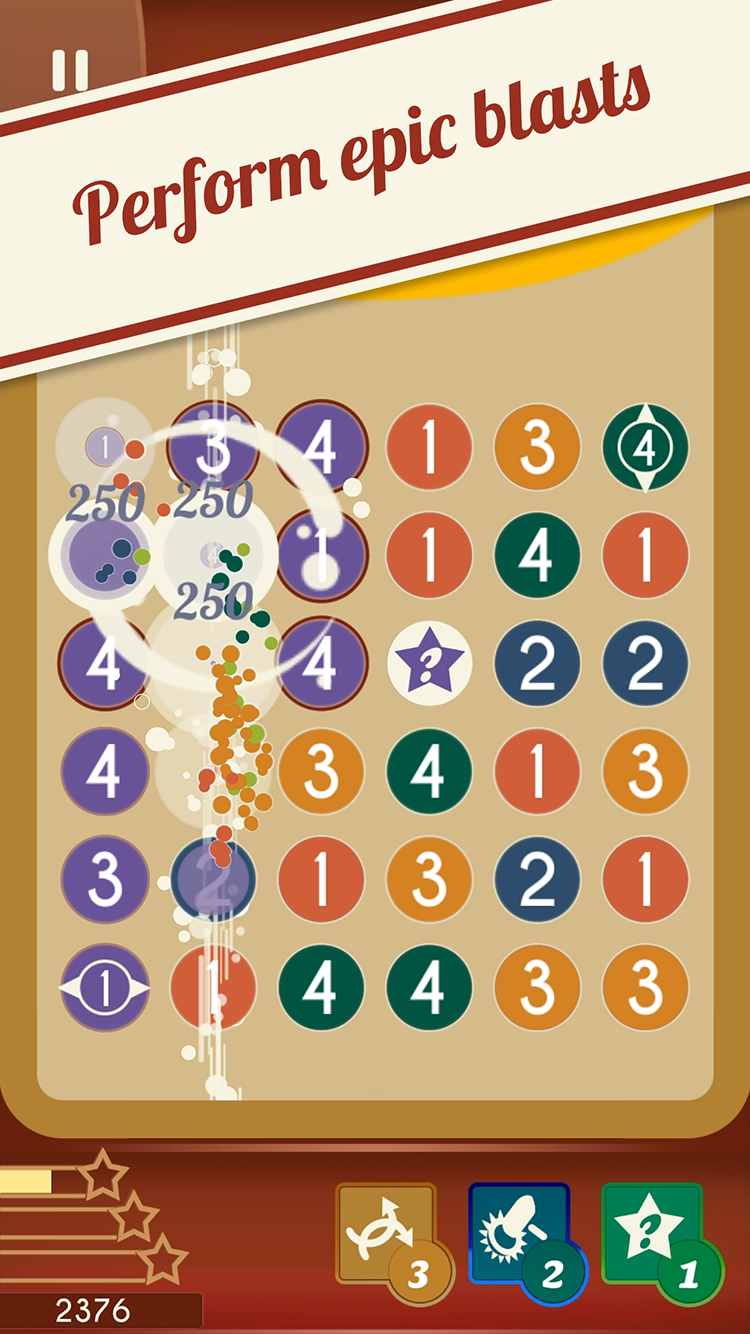Tap the orange 3 tile in the top row
Image resolution: width=750 pixels, height=1334 pixels.
coord(537,448)
